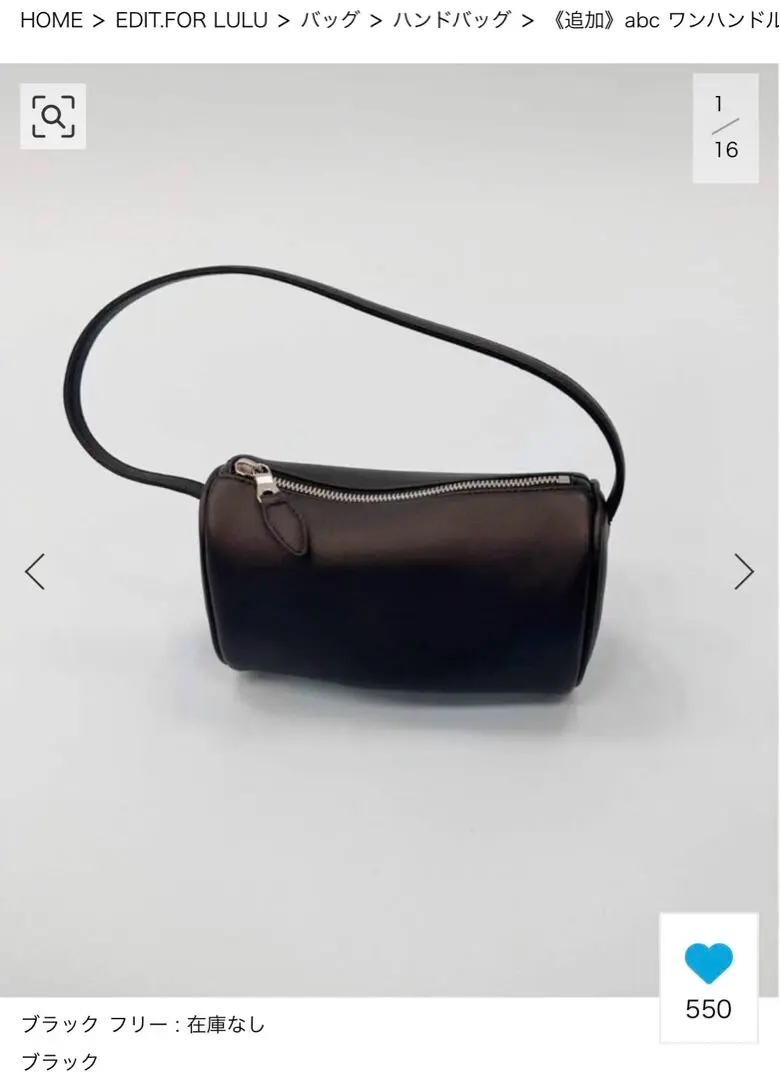This screenshot has height=1080, width=780.
Task: Show the previous product image
Action: tap(35, 571)
